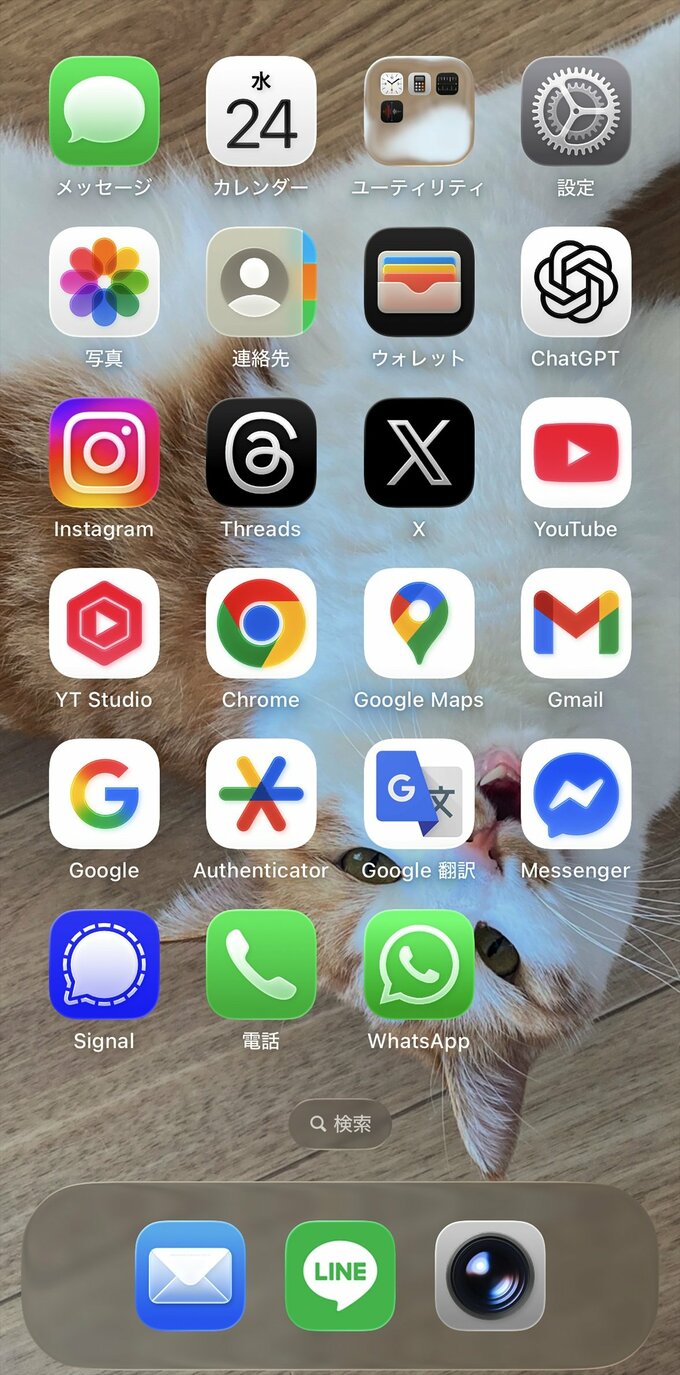The image size is (680, 1375).
Task: Launch ChatGPT
Action: (x=575, y=282)
